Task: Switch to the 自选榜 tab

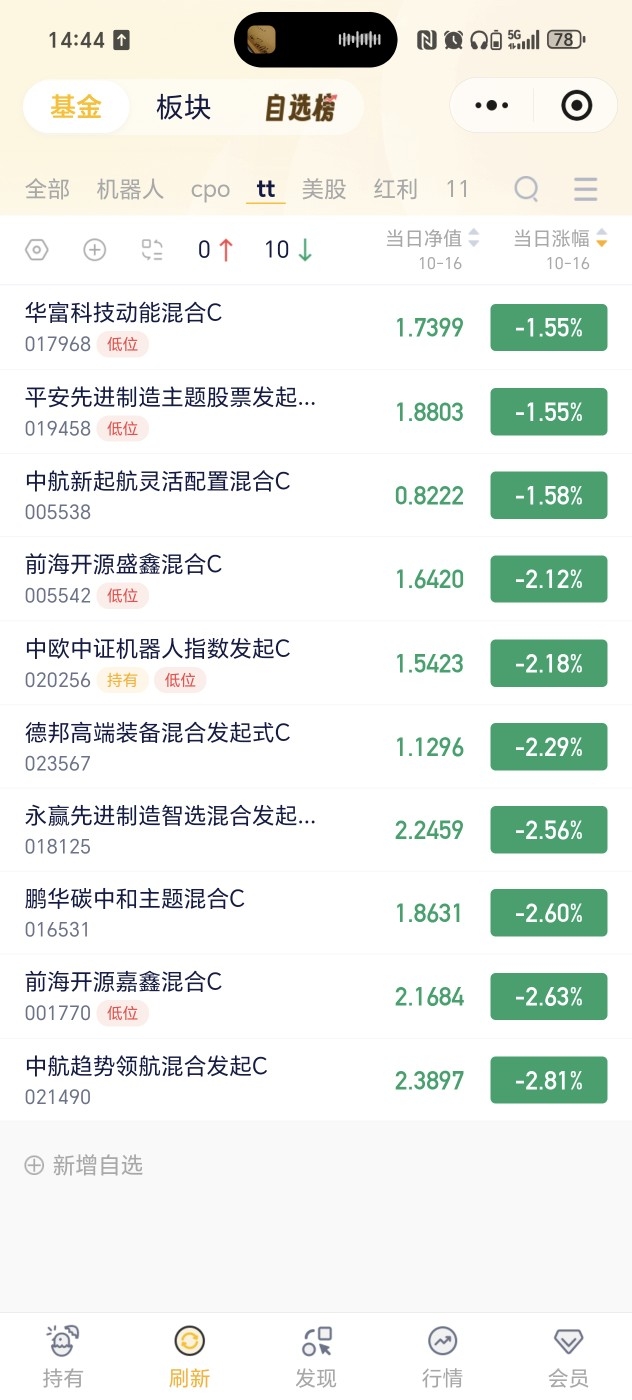Action: (x=299, y=108)
